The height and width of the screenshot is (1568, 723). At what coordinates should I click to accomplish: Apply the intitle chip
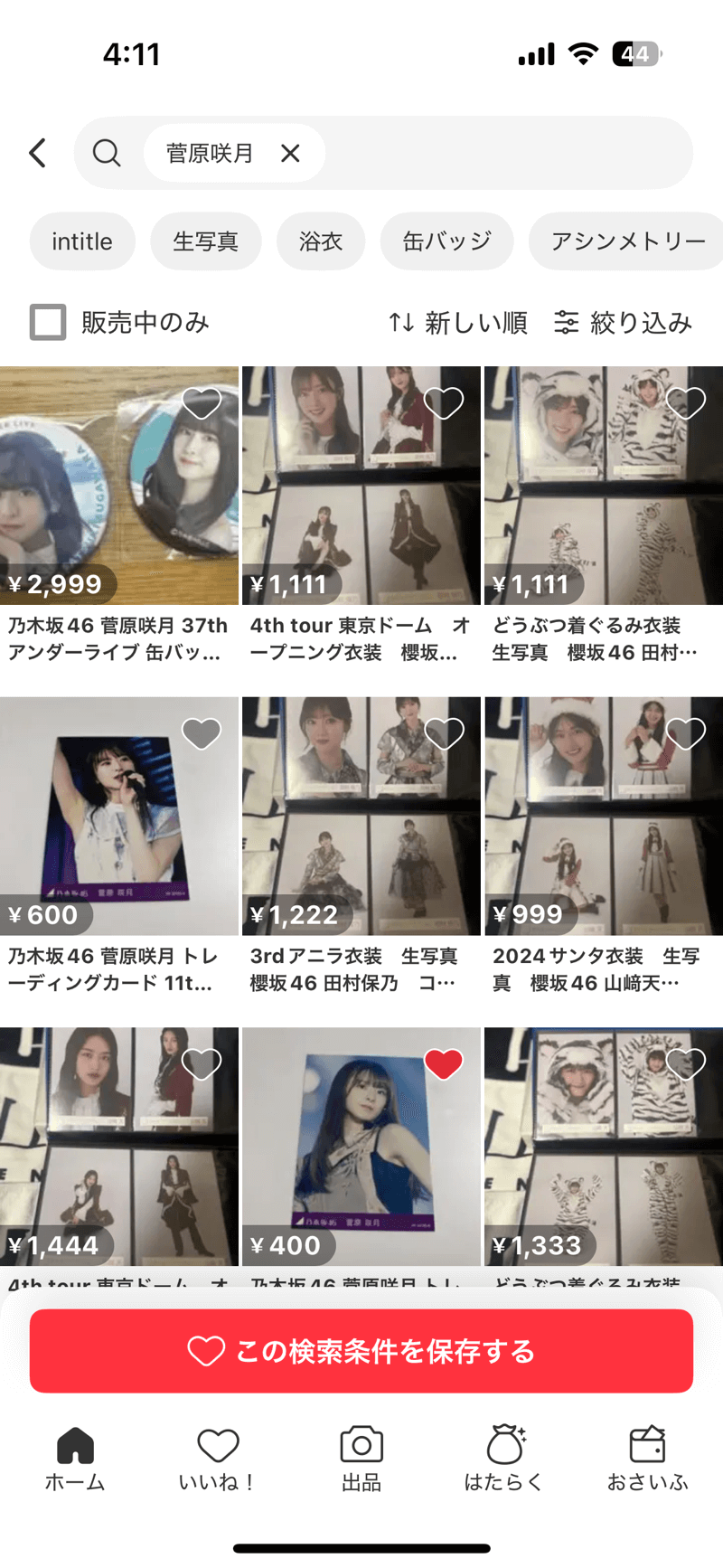tap(82, 241)
